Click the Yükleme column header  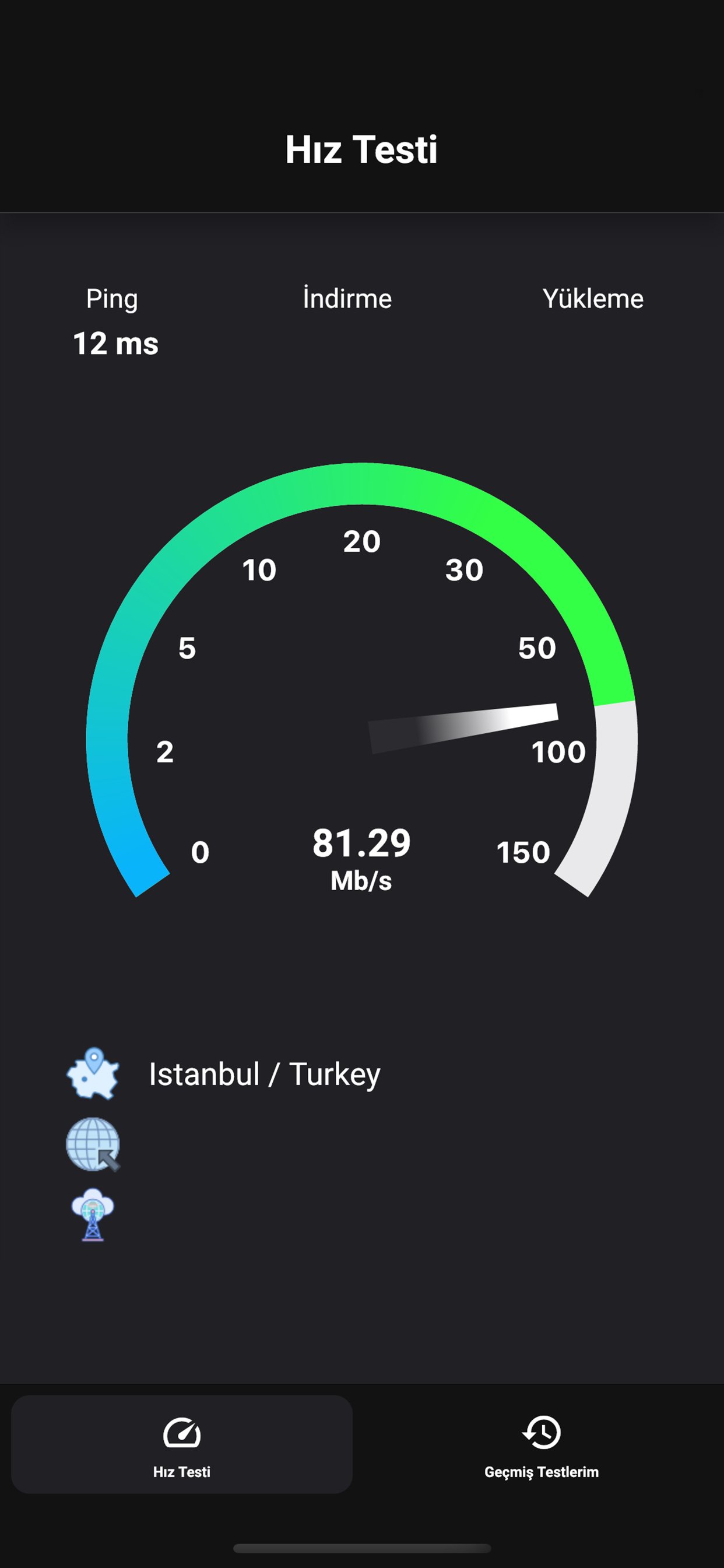pyautogui.click(x=593, y=298)
